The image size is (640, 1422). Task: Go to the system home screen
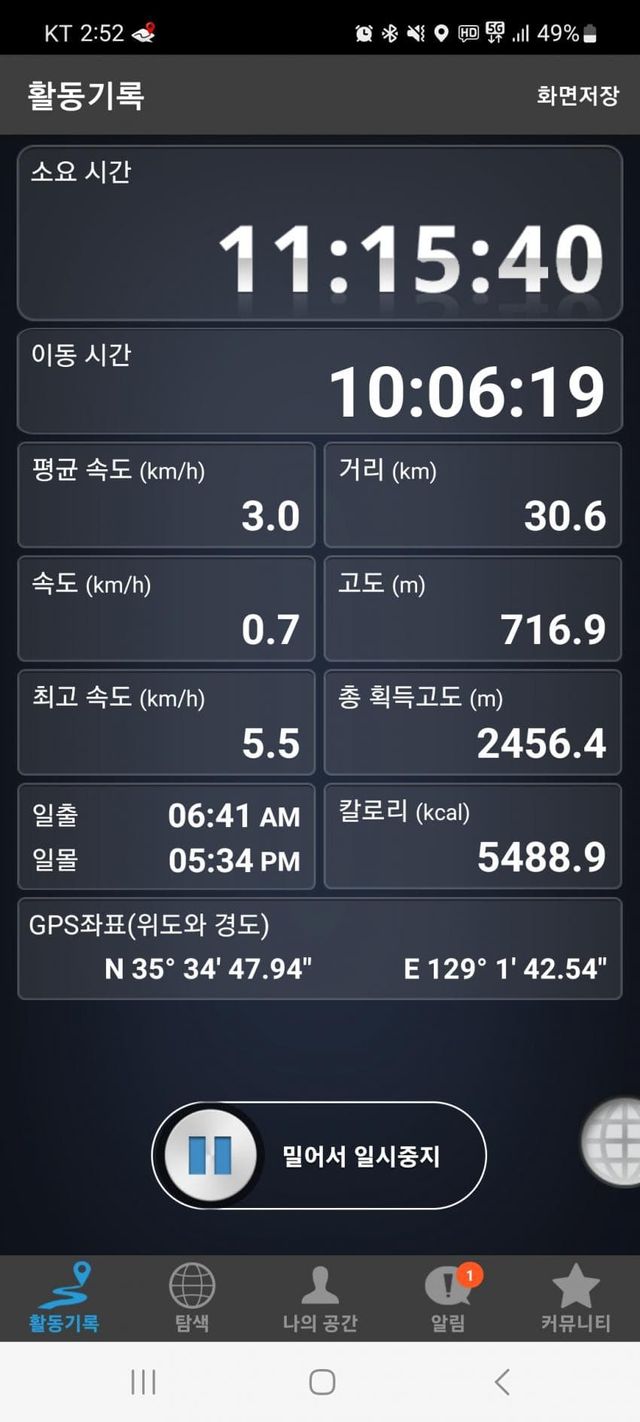click(321, 1382)
